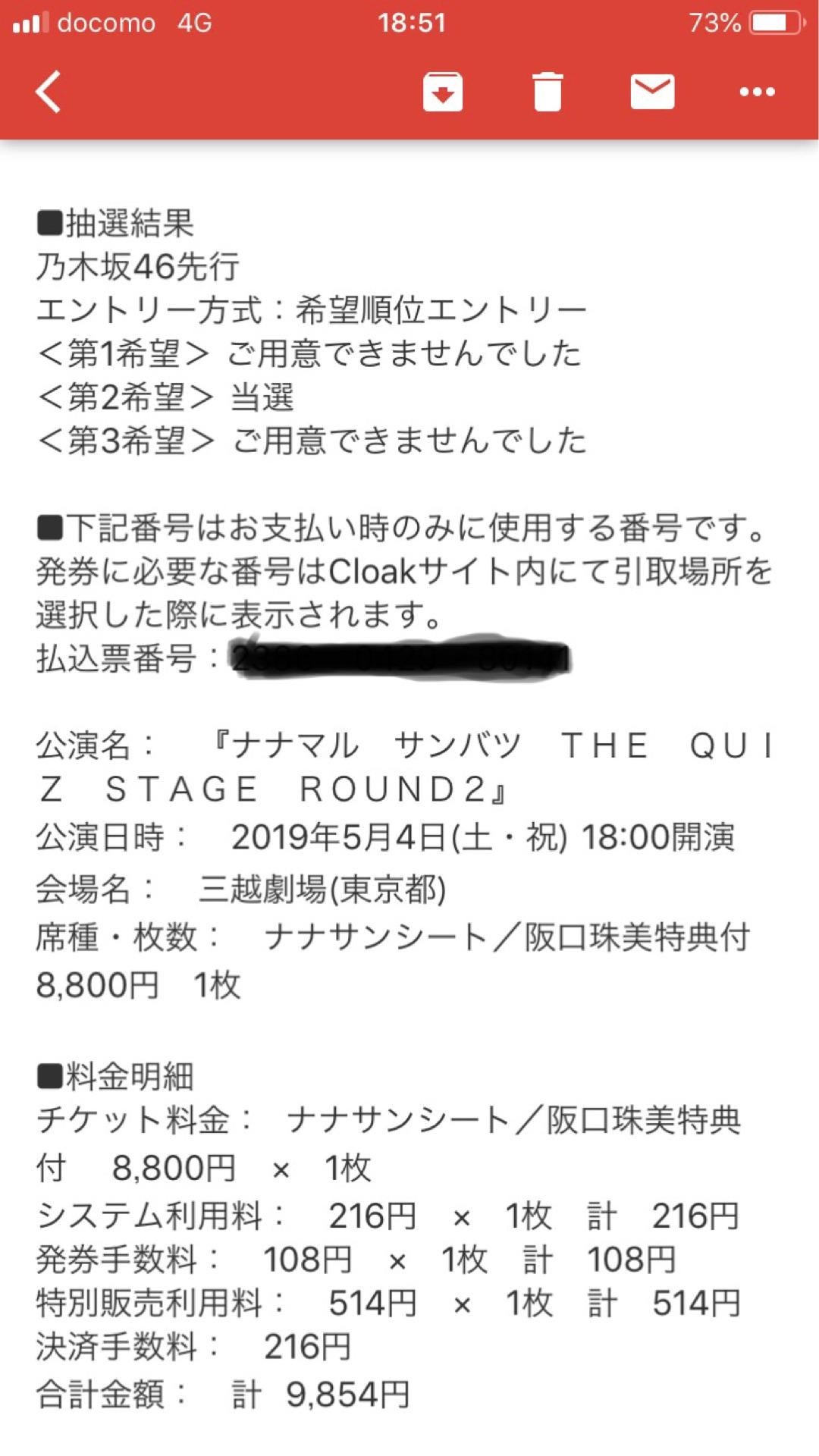Archive this email

(443, 92)
